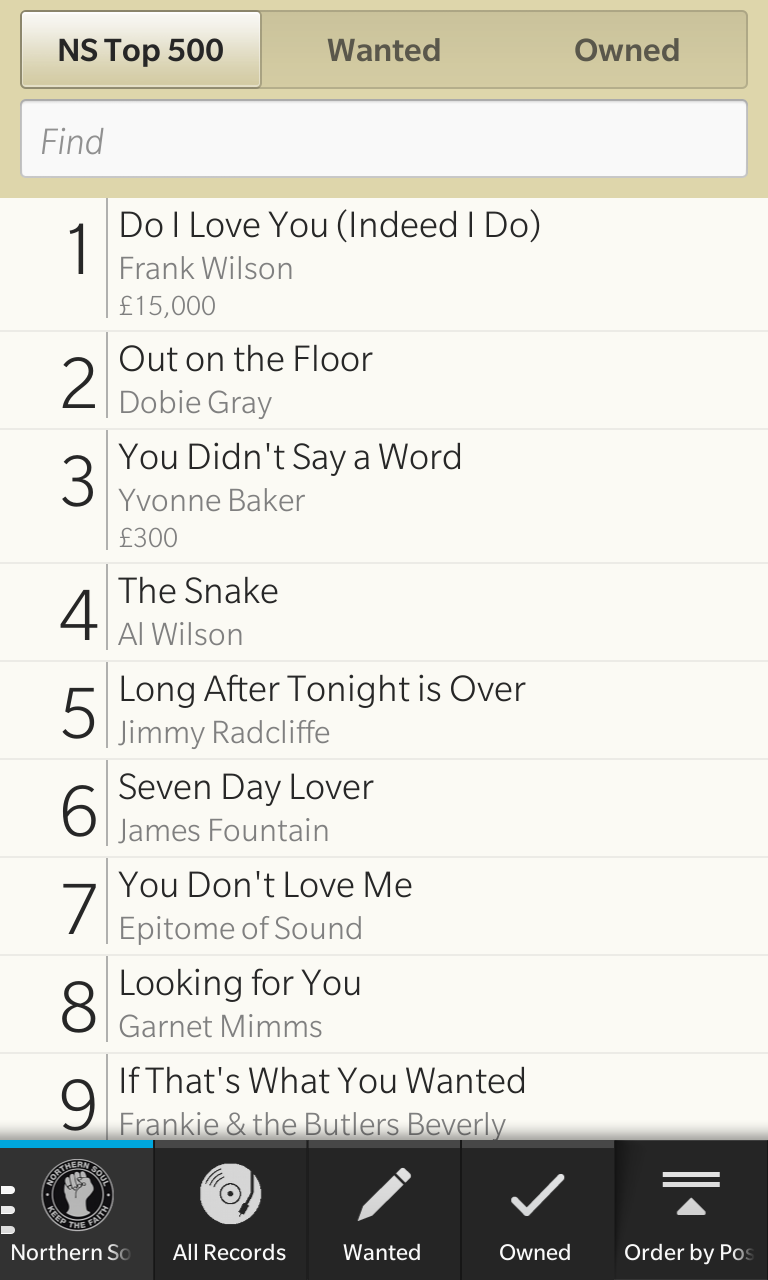
Task: Open the Northern Soul tab menu
Action: (77, 1212)
